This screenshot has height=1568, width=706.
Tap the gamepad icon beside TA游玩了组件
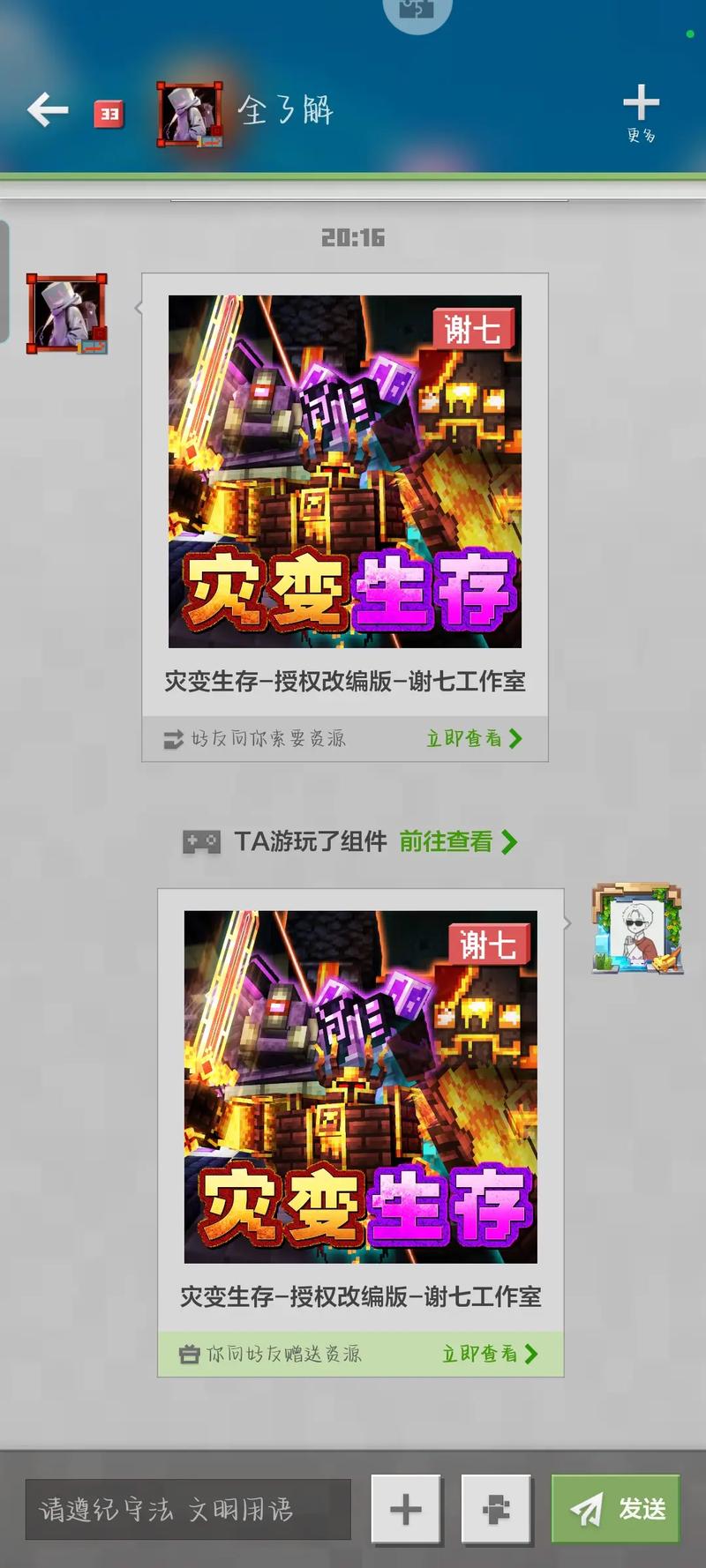202,843
